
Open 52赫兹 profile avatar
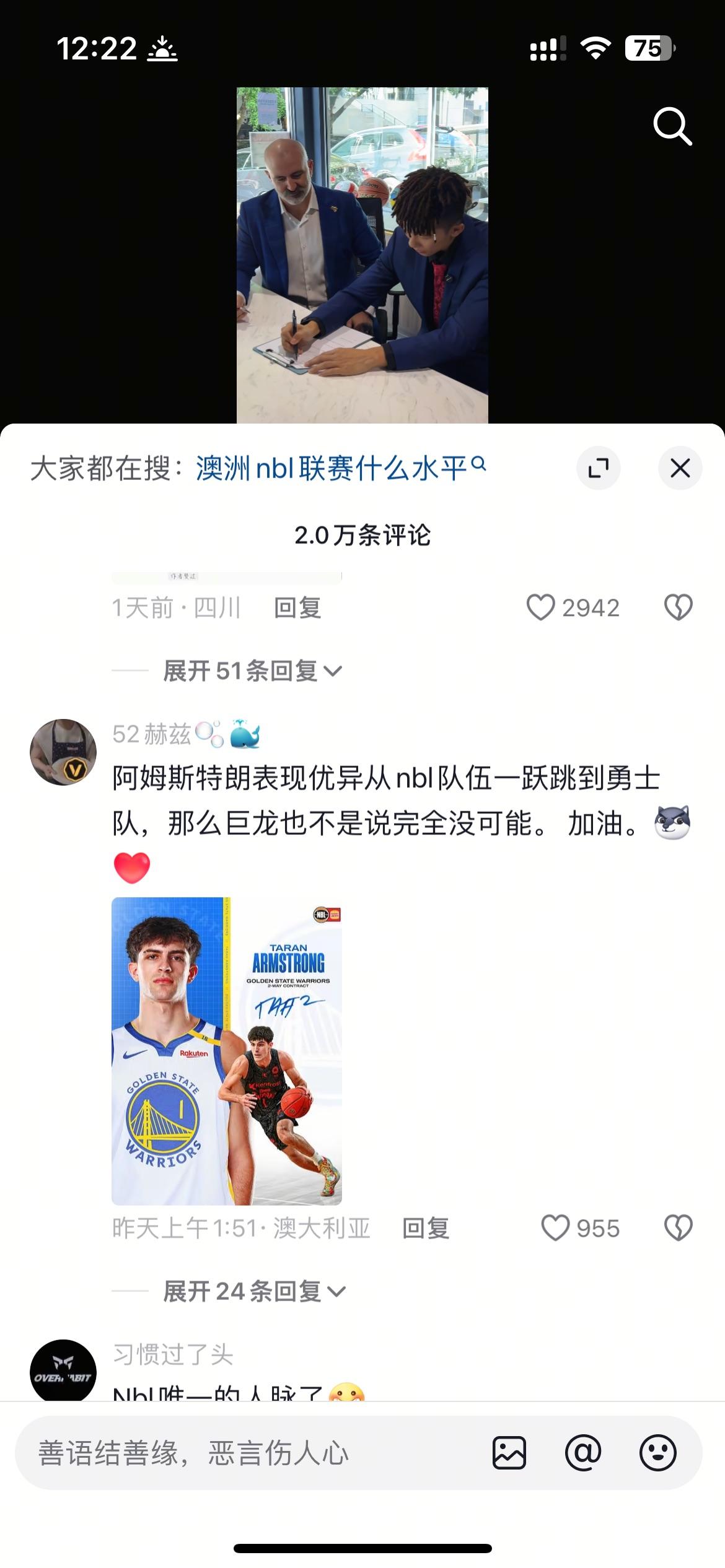tap(63, 752)
